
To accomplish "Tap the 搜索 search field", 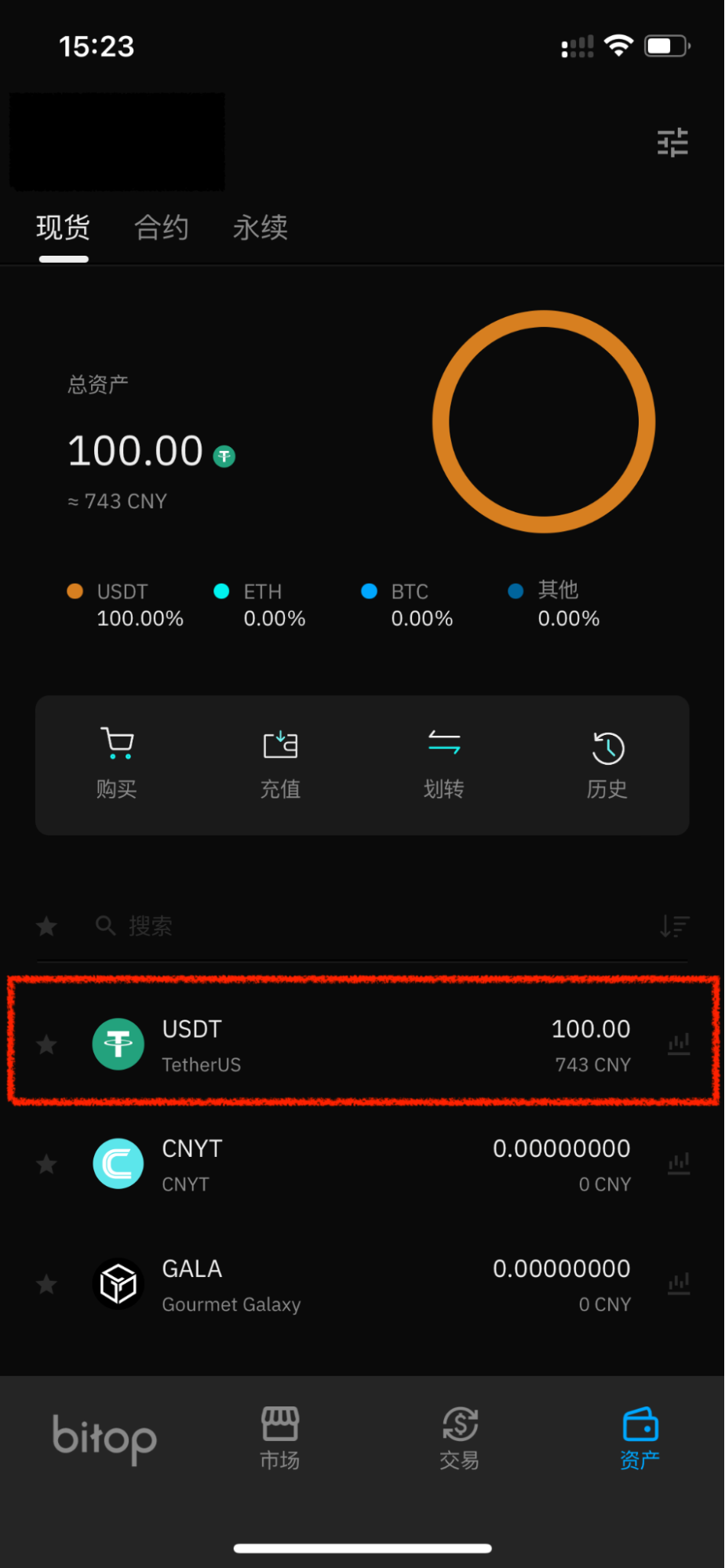I will coord(314,926).
